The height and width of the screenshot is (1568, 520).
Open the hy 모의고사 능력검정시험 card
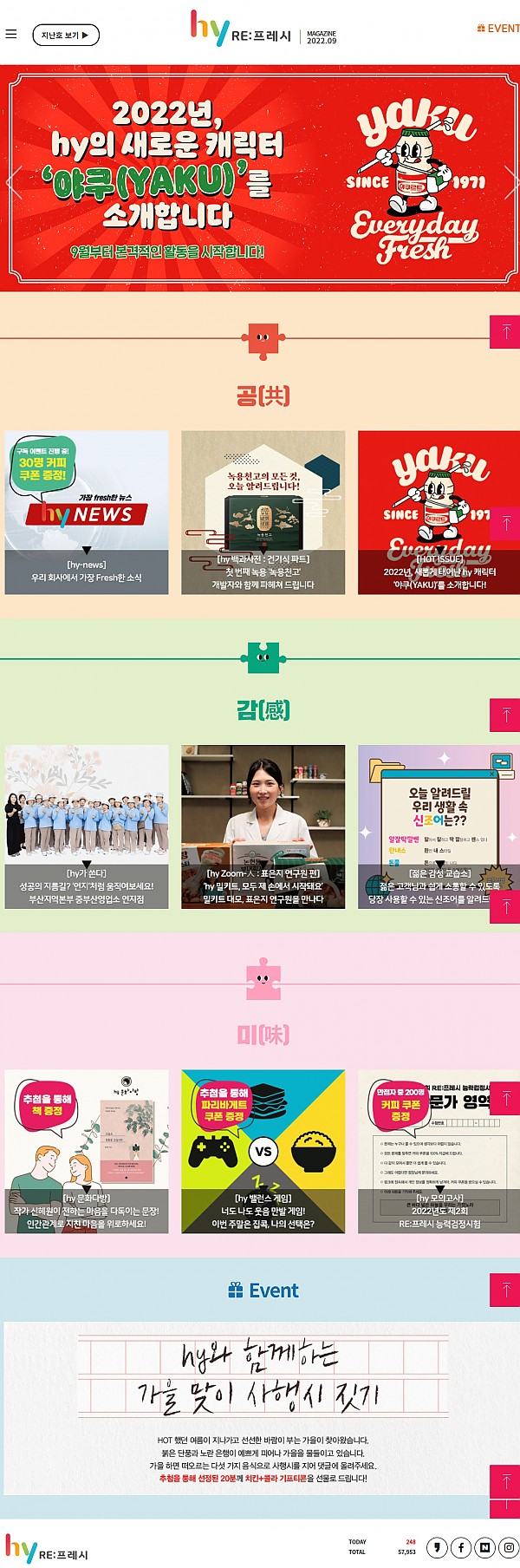click(439, 1151)
